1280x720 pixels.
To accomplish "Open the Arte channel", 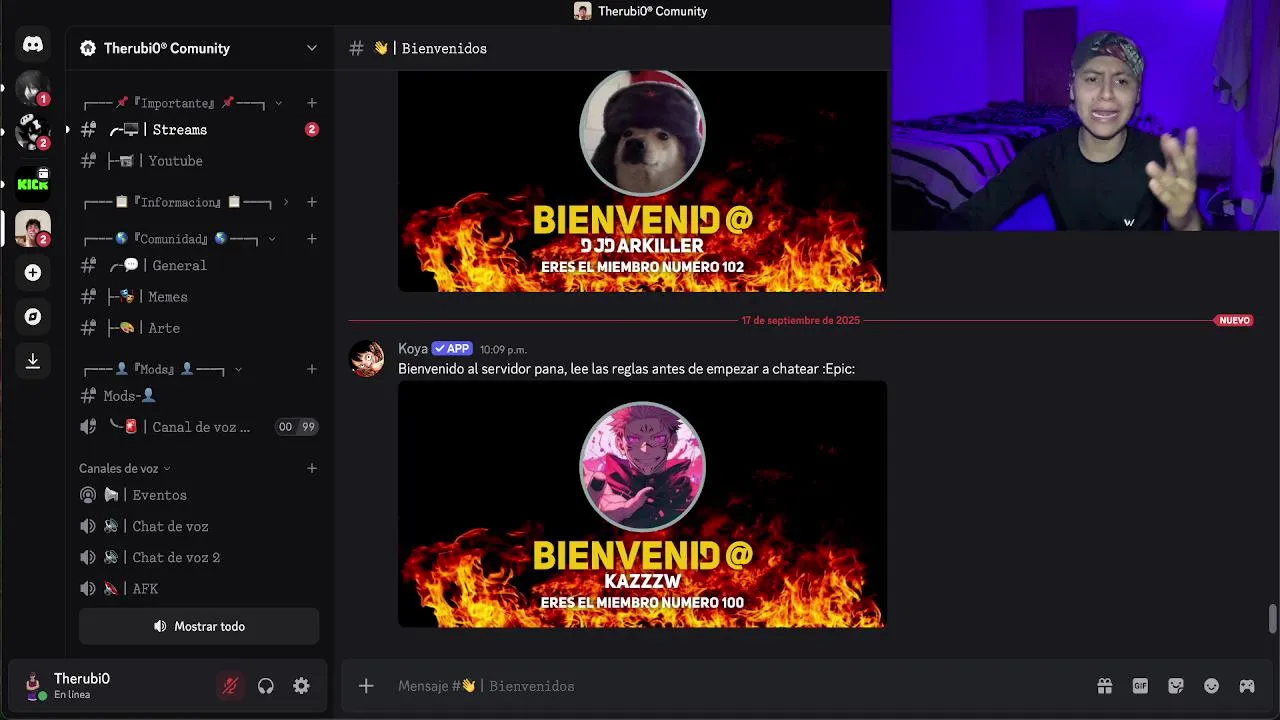I will pos(164,328).
